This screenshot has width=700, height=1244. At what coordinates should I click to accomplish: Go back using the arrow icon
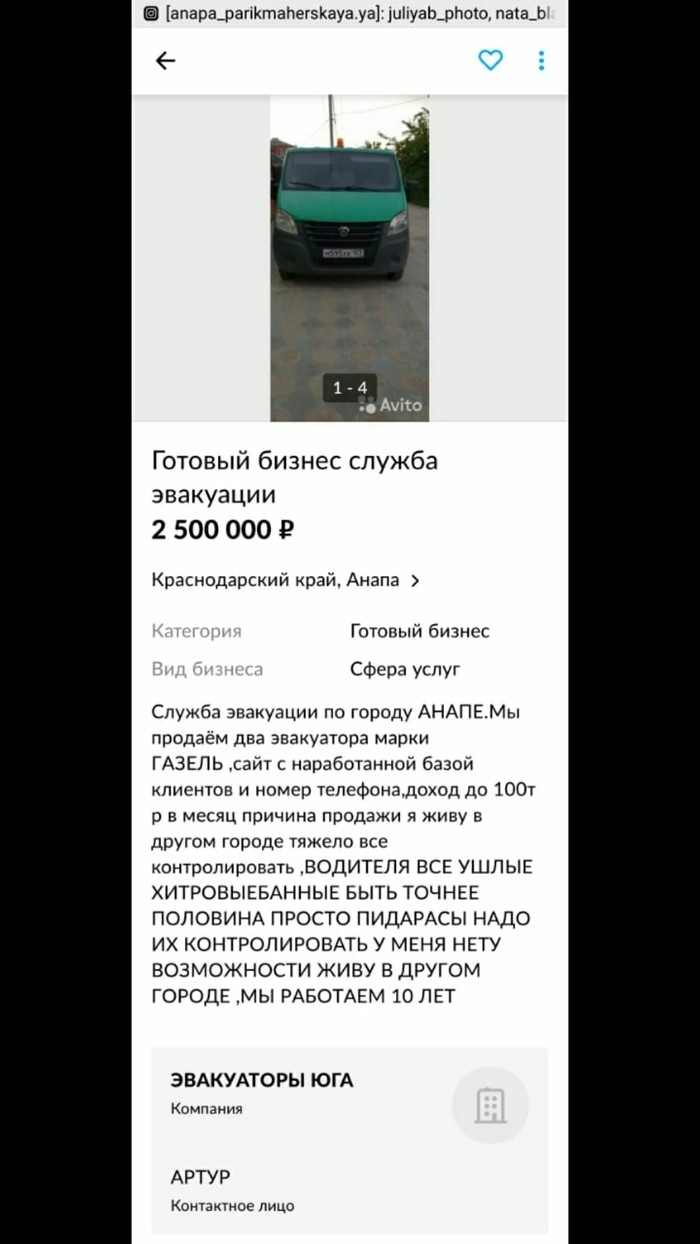(x=165, y=61)
